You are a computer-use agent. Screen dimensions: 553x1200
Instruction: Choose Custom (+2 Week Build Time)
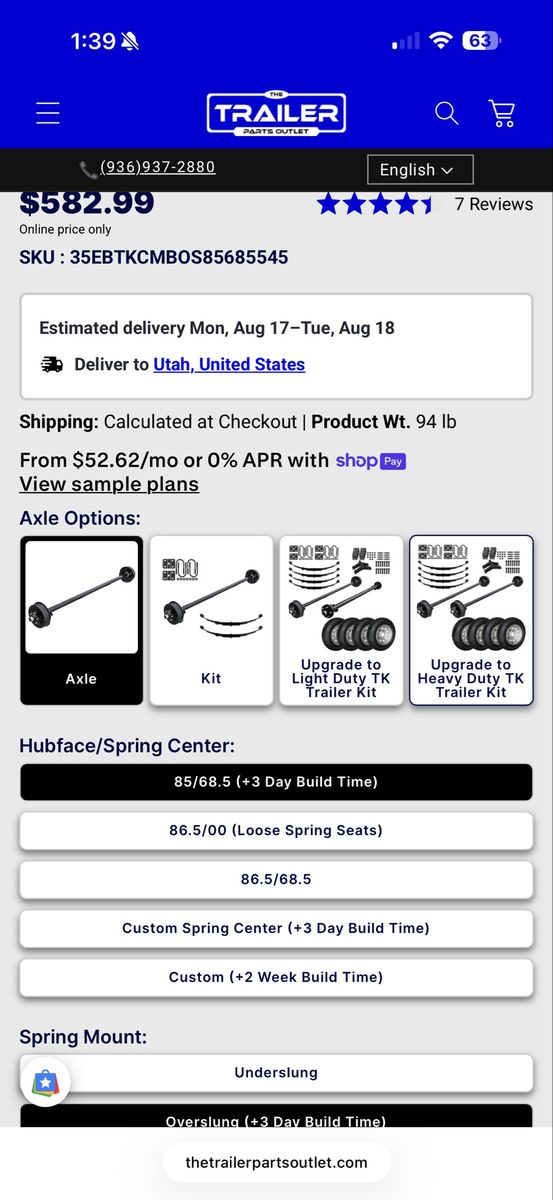pyautogui.click(x=276, y=977)
